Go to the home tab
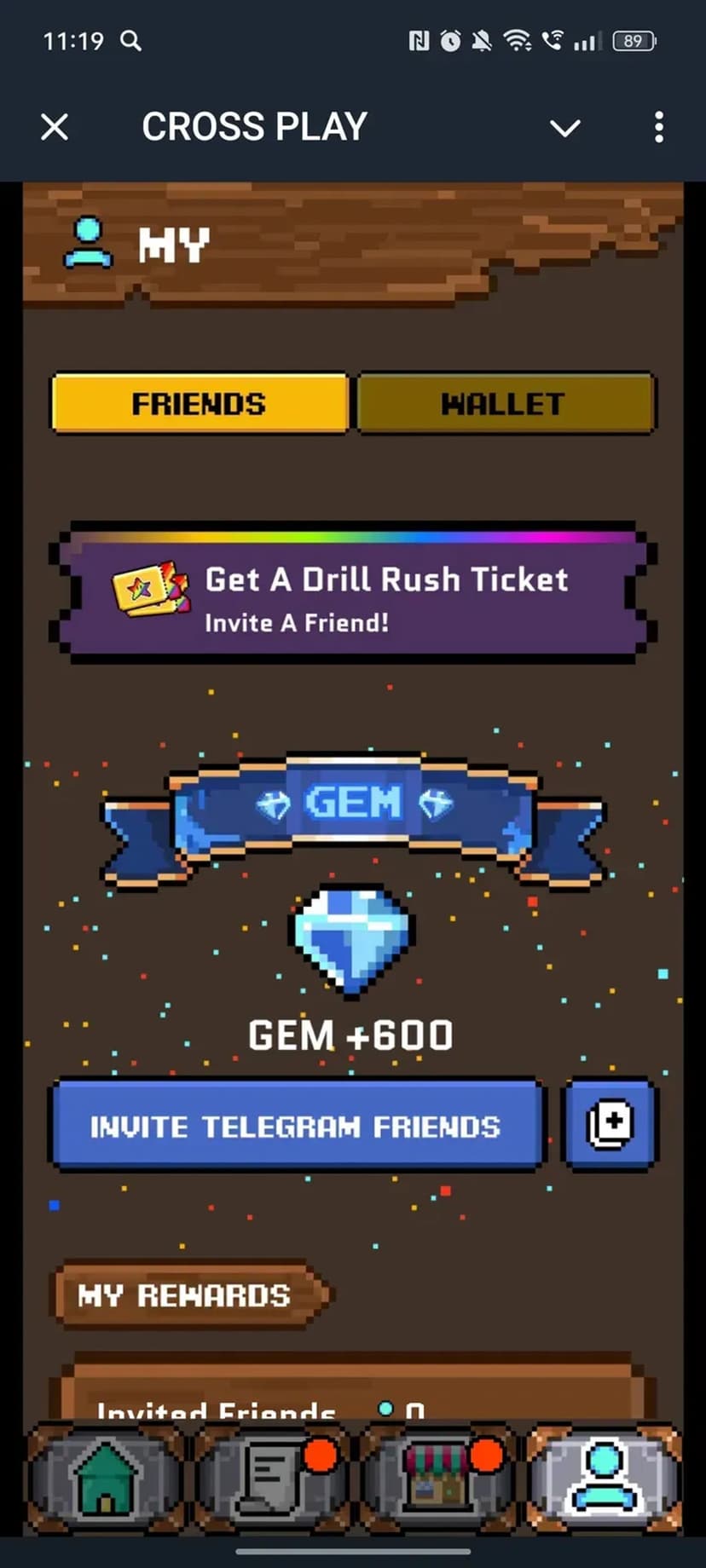This screenshot has width=706, height=1568. [106, 1479]
